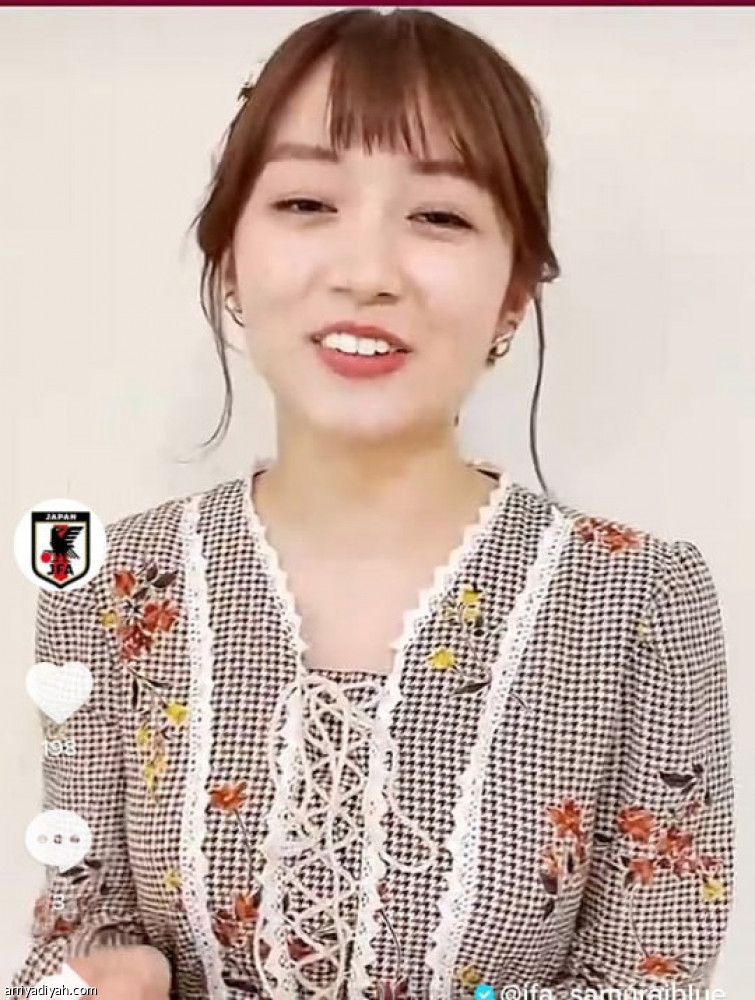This screenshot has height=1000, width=755.
Task: Like this video with the heart
Action: [x=59, y=687]
